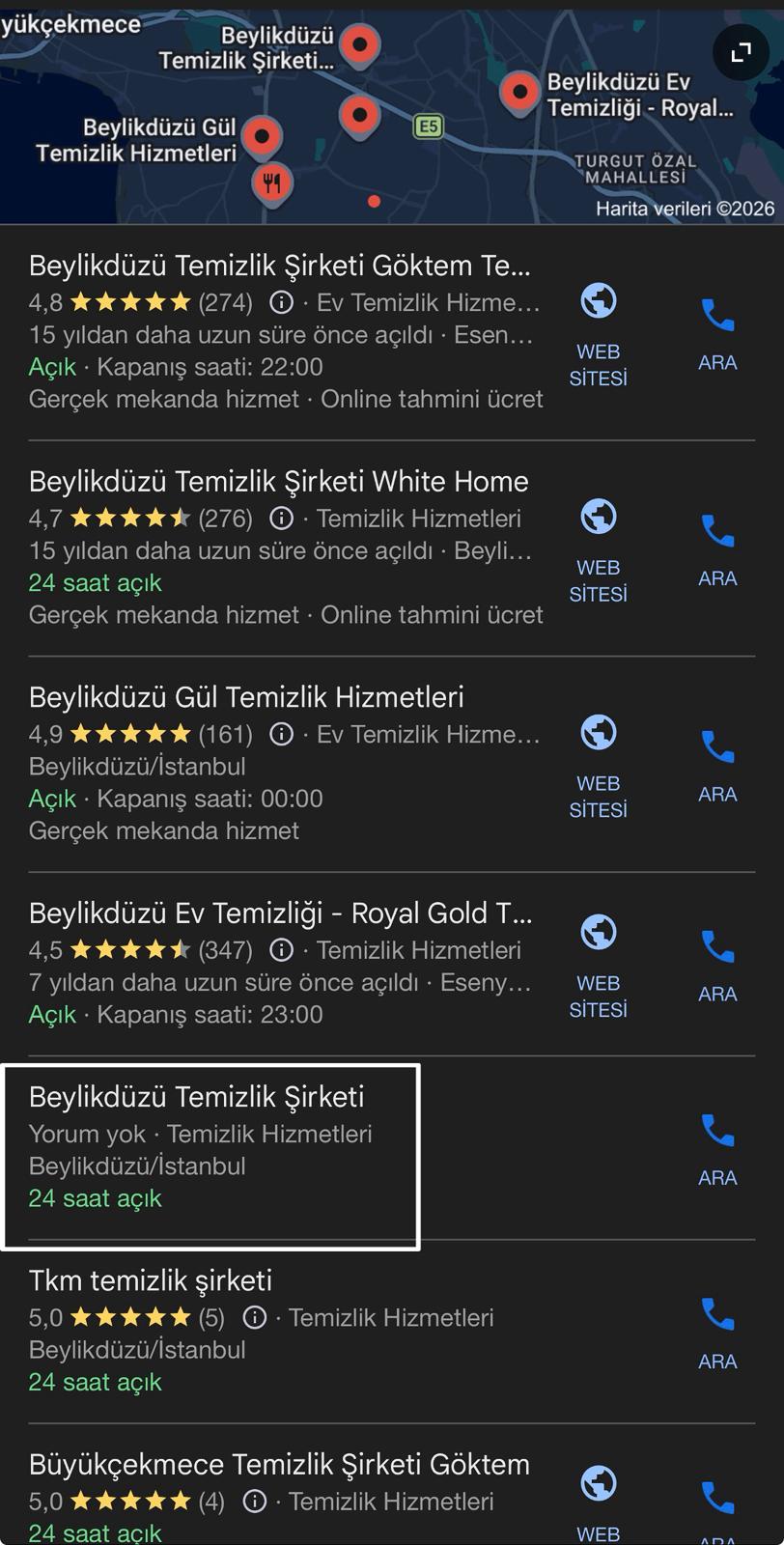Visit Gül Temizlik Hizmetleri website
This screenshot has height=1545, width=784.
click(598, 765)
